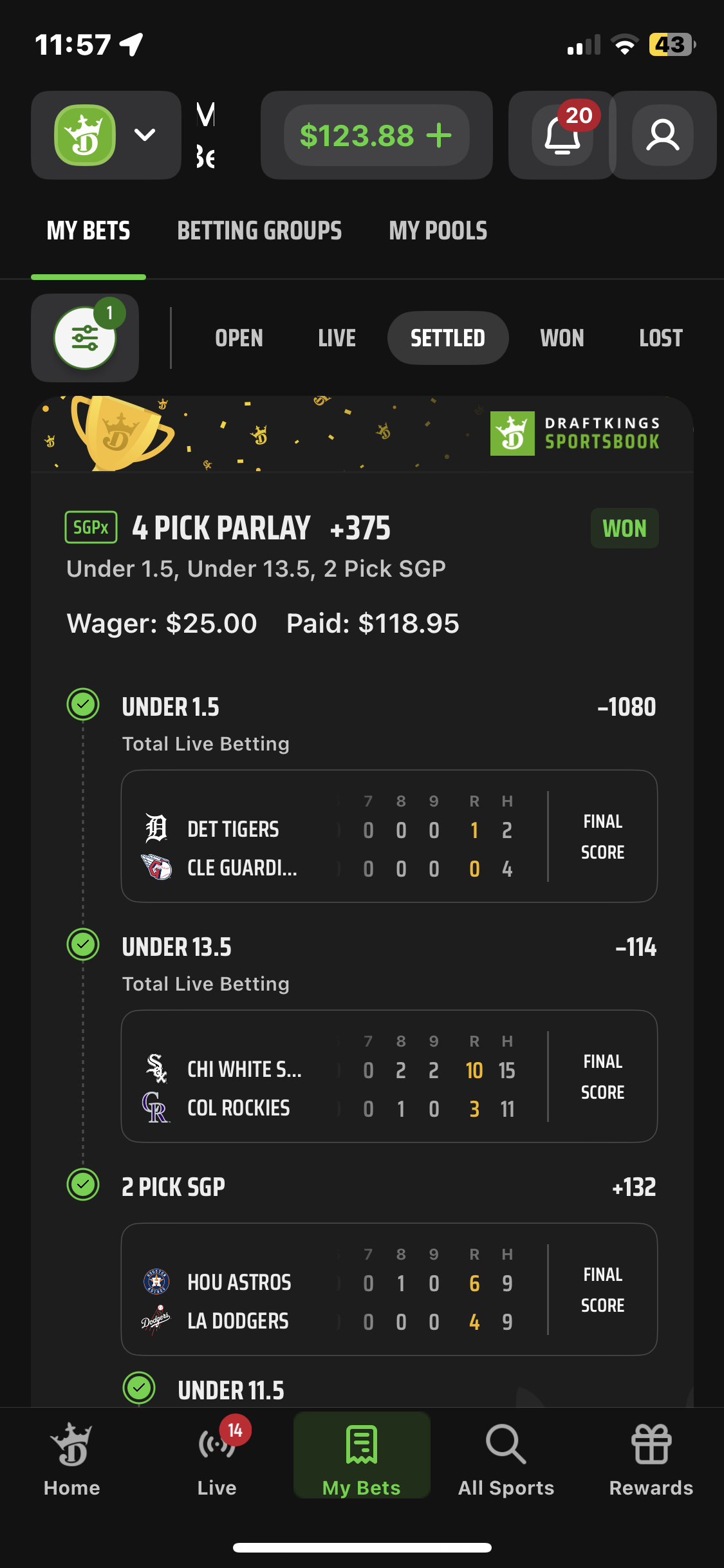Open the White Sox vs Rockies scorecard
The width and height of the screenshot is (724, 1568).
coord(389,1076)
